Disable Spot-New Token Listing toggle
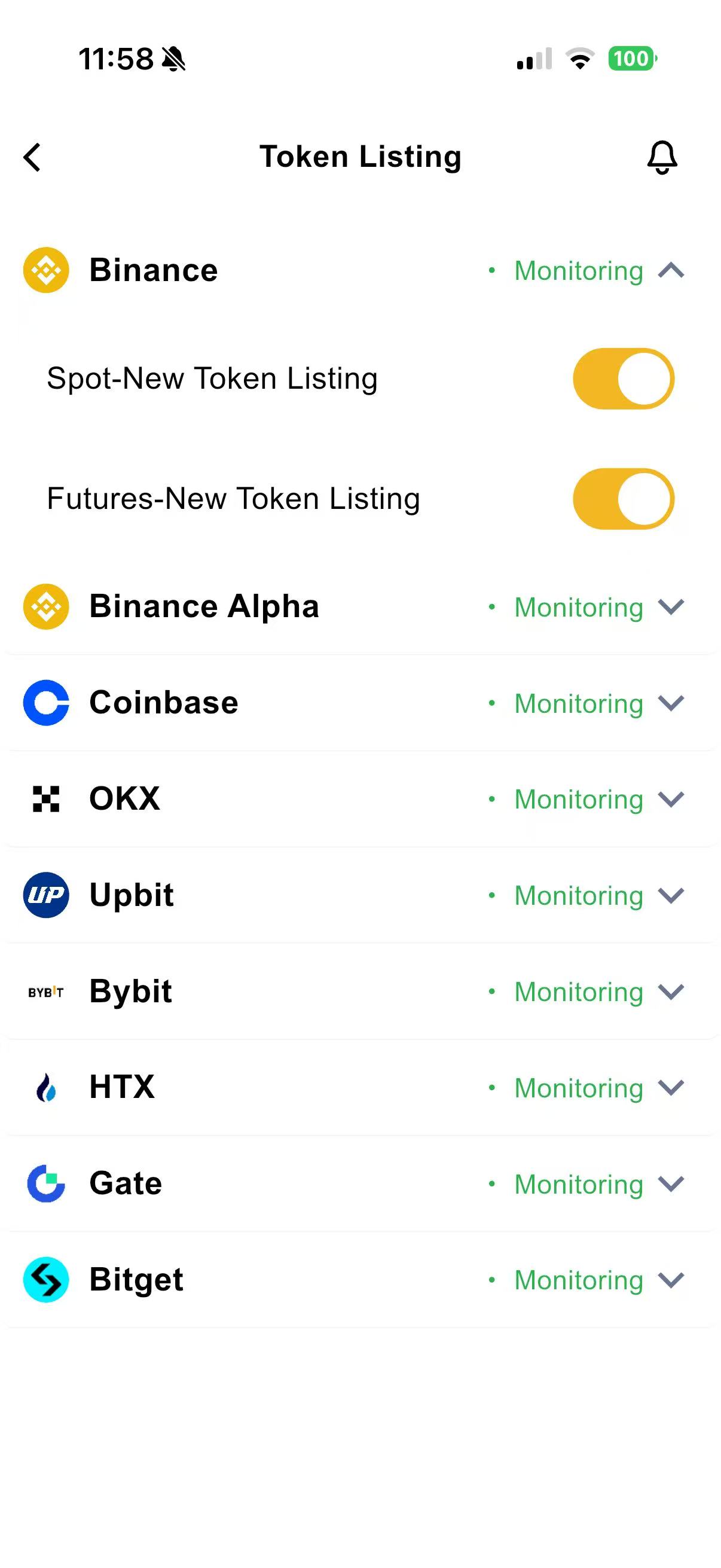This screenshot has height=1568, width=721. pos(623,379)
